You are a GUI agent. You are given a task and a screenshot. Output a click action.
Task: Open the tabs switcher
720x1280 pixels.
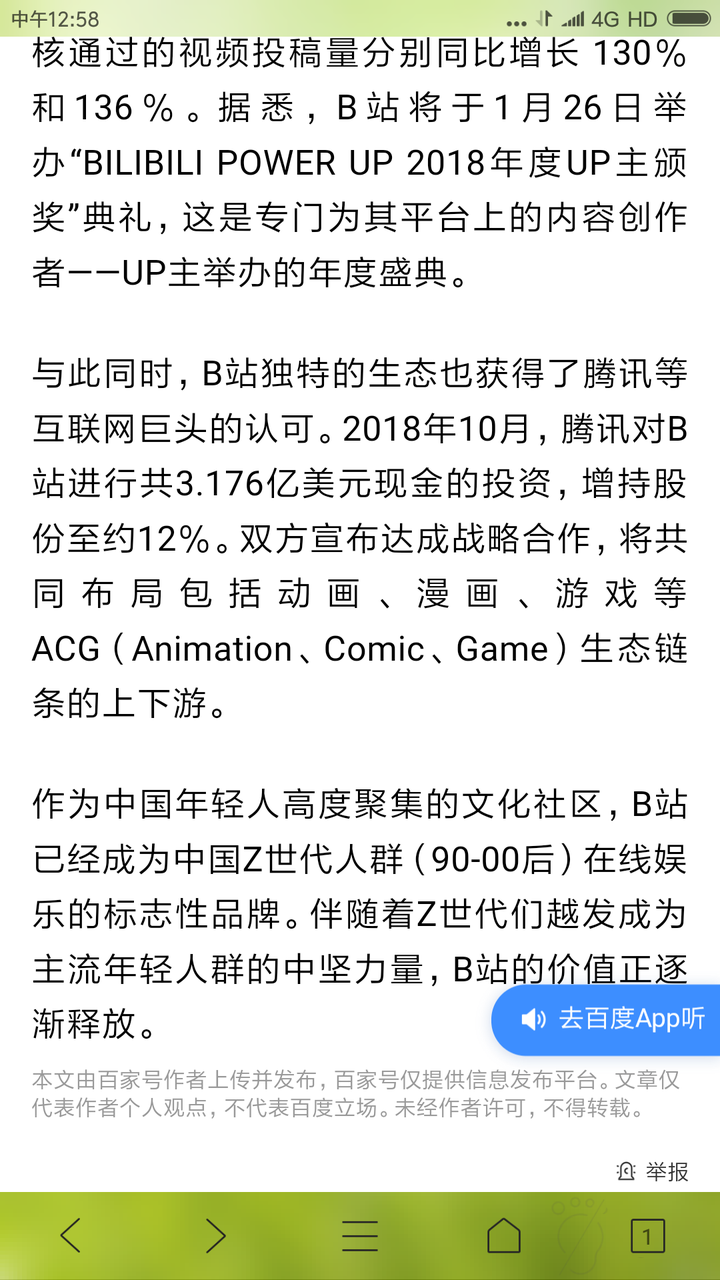click(647, 1237)
